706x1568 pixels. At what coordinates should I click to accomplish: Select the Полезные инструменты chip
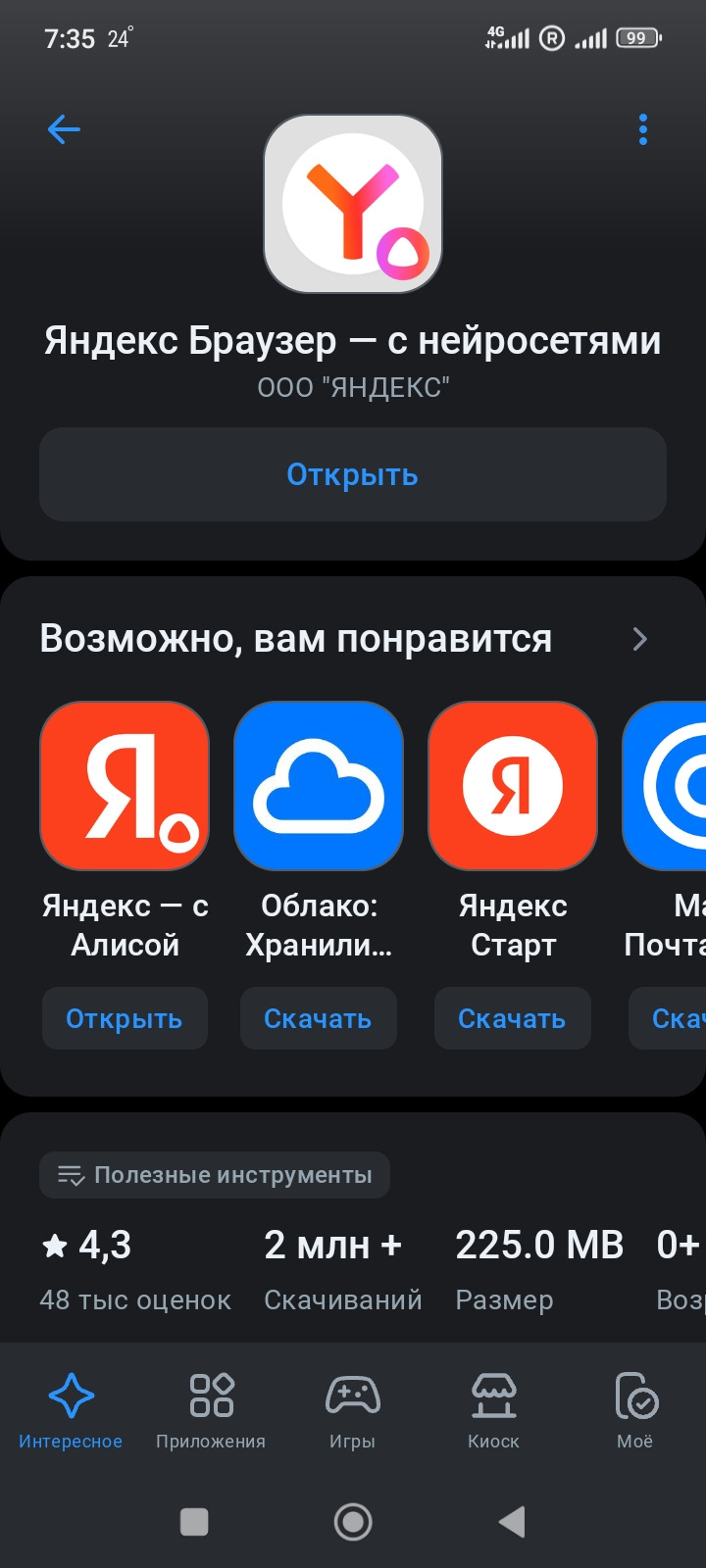point(215,1175)
